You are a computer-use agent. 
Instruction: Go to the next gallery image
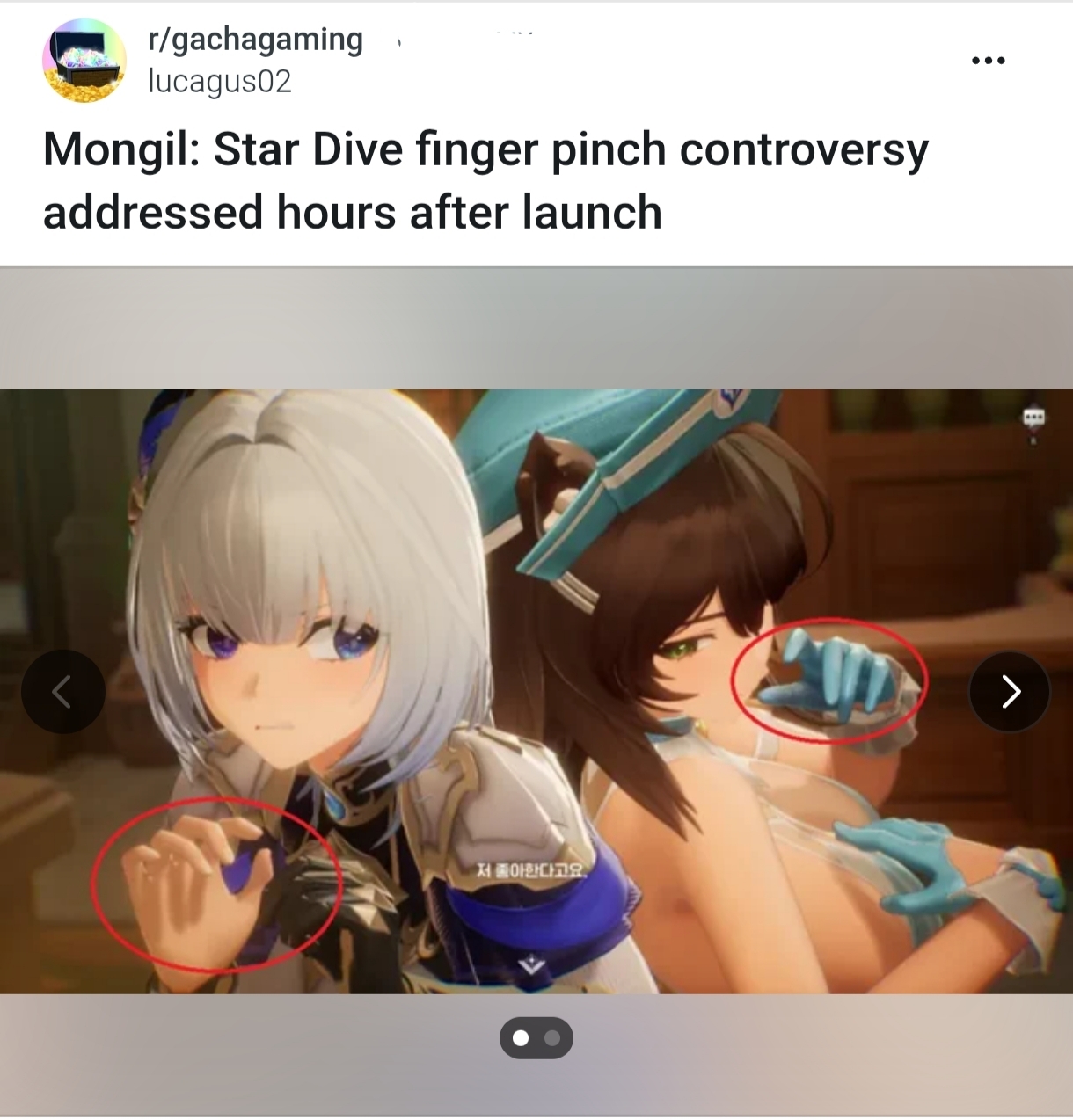coord(1010,692)
